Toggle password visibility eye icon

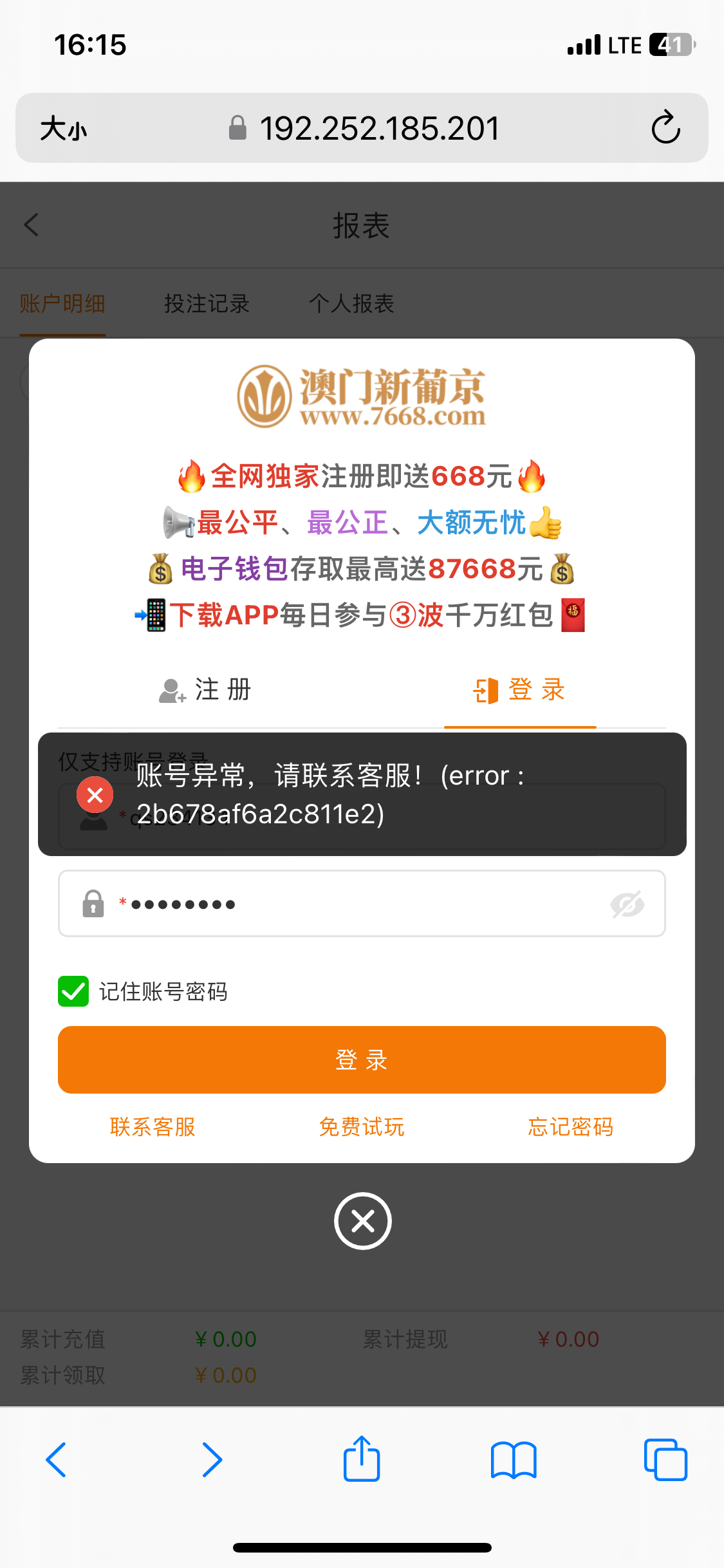627,904
